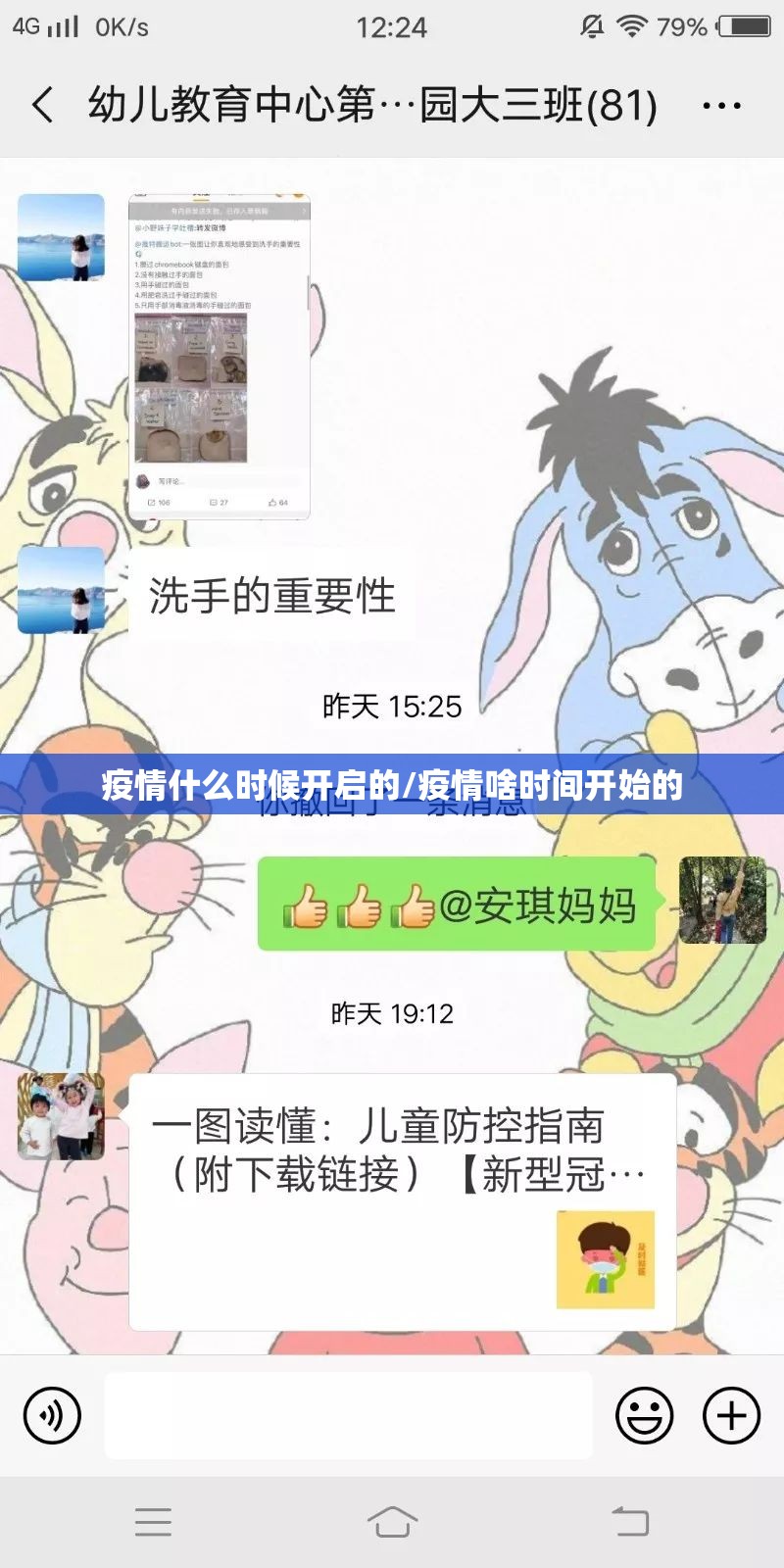The width and height of the screenshot is (784, 1568).
Task: Tap the message text field
Action: click(x=348, y=1415)
